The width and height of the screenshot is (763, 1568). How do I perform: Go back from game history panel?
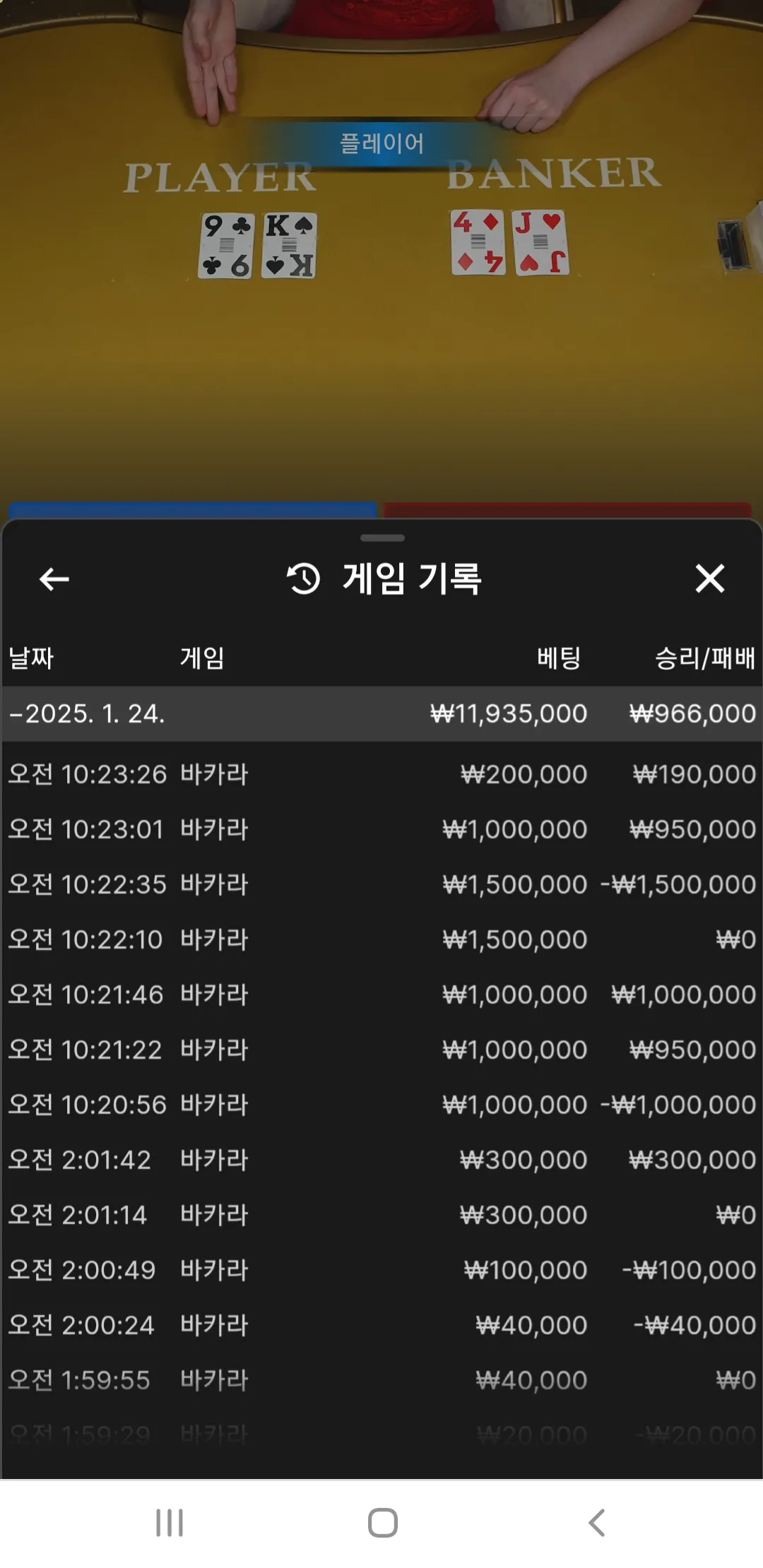pyautogui.click(x=54, y=579)
